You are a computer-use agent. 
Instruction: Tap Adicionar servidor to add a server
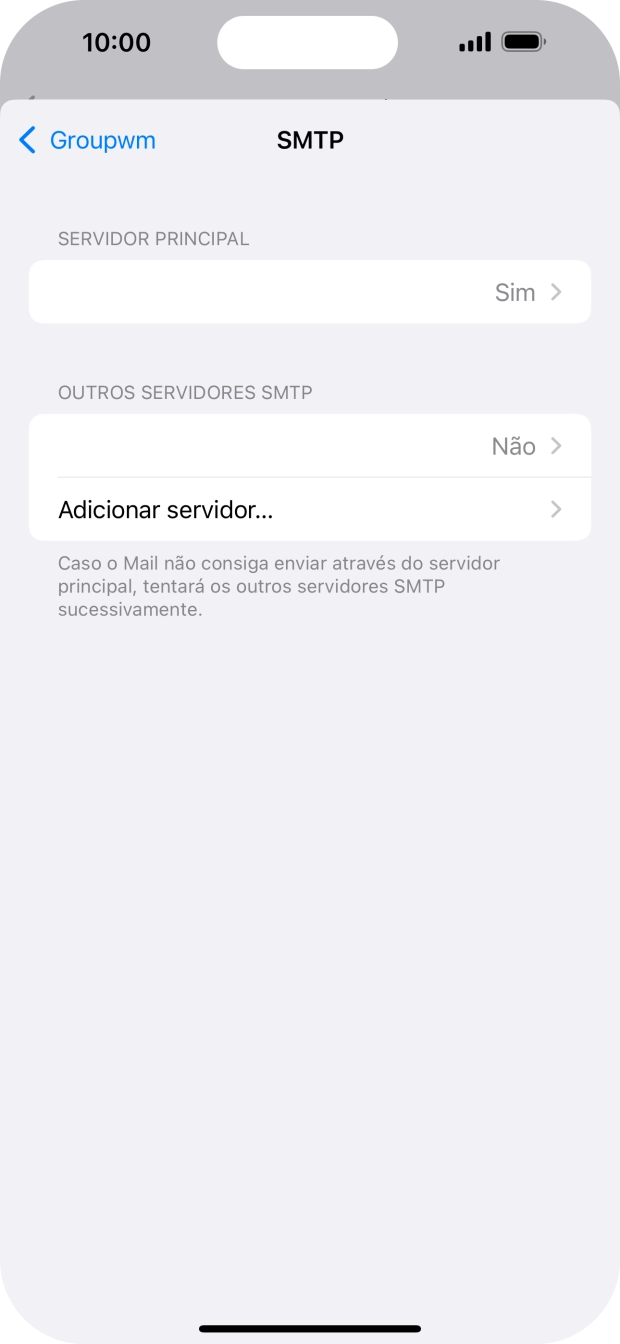point(310,510)
